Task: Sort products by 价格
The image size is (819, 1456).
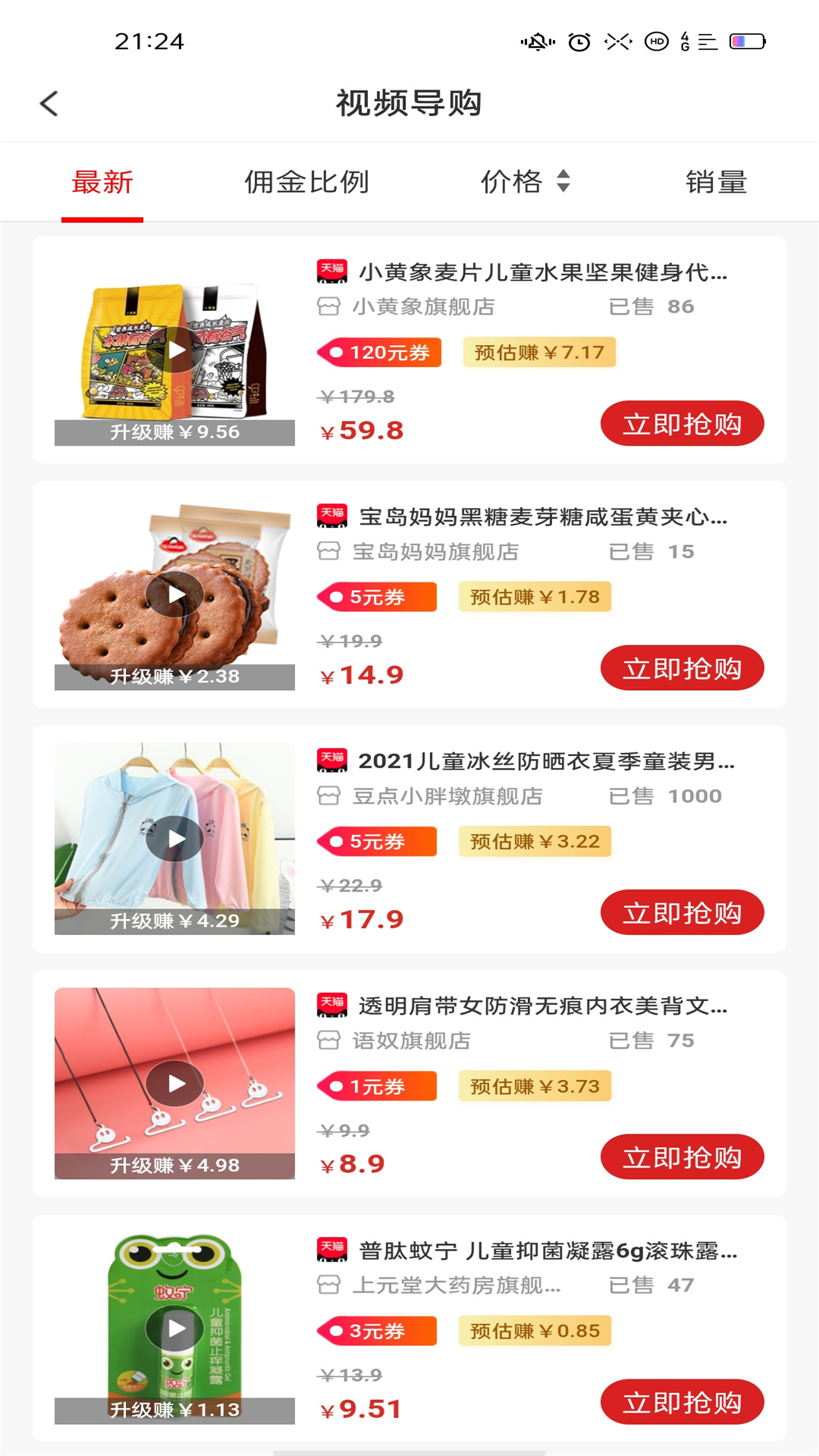Action: (x=525, y=183)
